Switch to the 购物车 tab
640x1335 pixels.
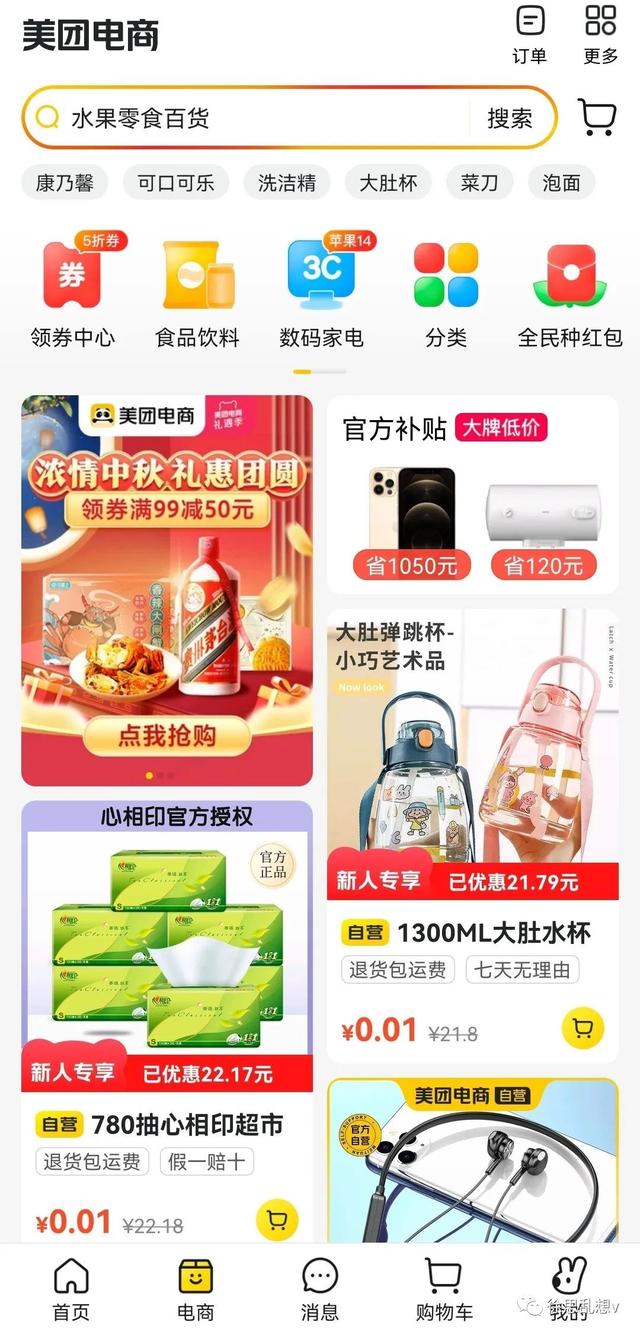coord(444,1290)
